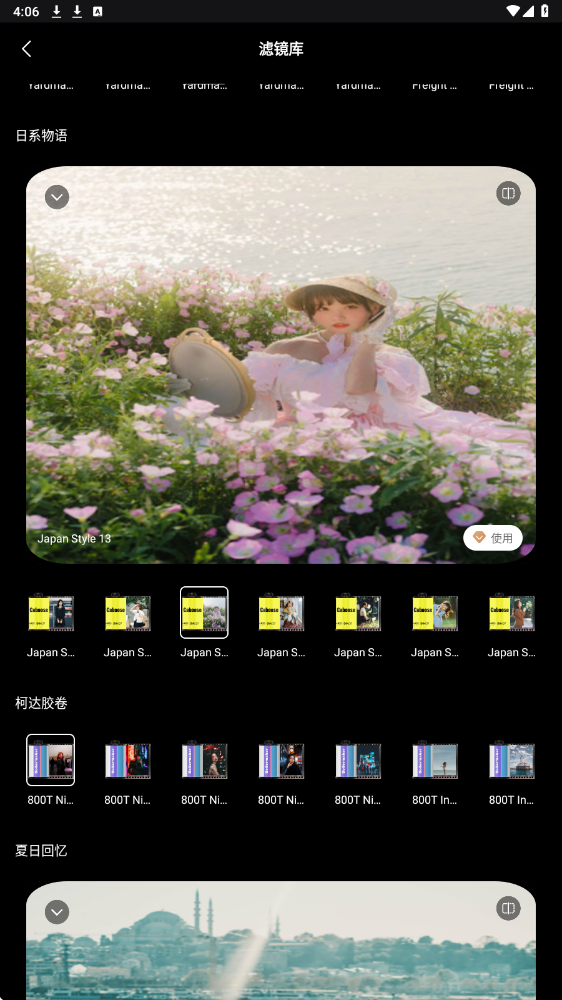The height and width of the screenshot is (1000, 562).
Task: Go back from the 滤镜库 screen
Action: tap(26, 49)
